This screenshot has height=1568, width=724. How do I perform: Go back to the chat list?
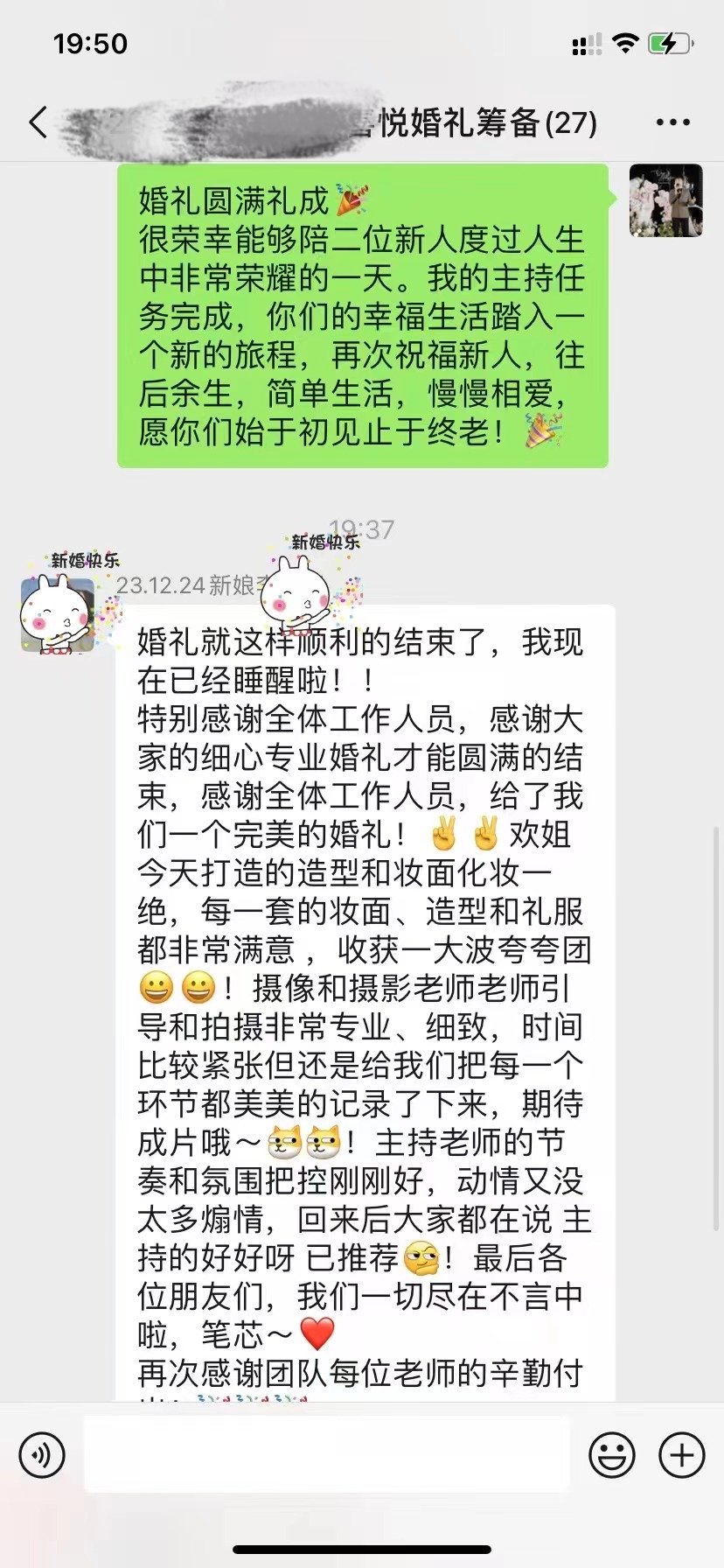pos(38,122)
